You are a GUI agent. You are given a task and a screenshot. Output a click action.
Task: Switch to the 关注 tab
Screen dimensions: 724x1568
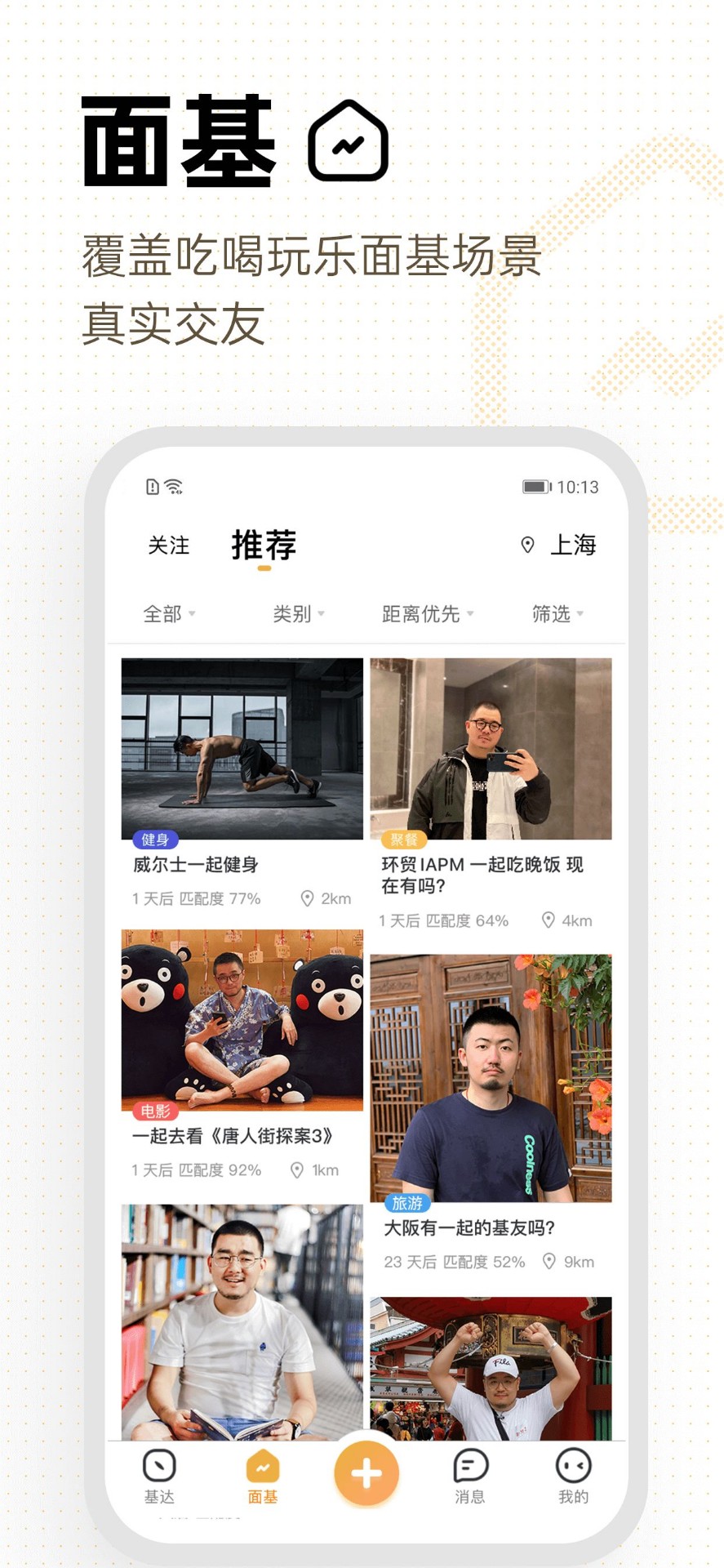pos(167,545)
